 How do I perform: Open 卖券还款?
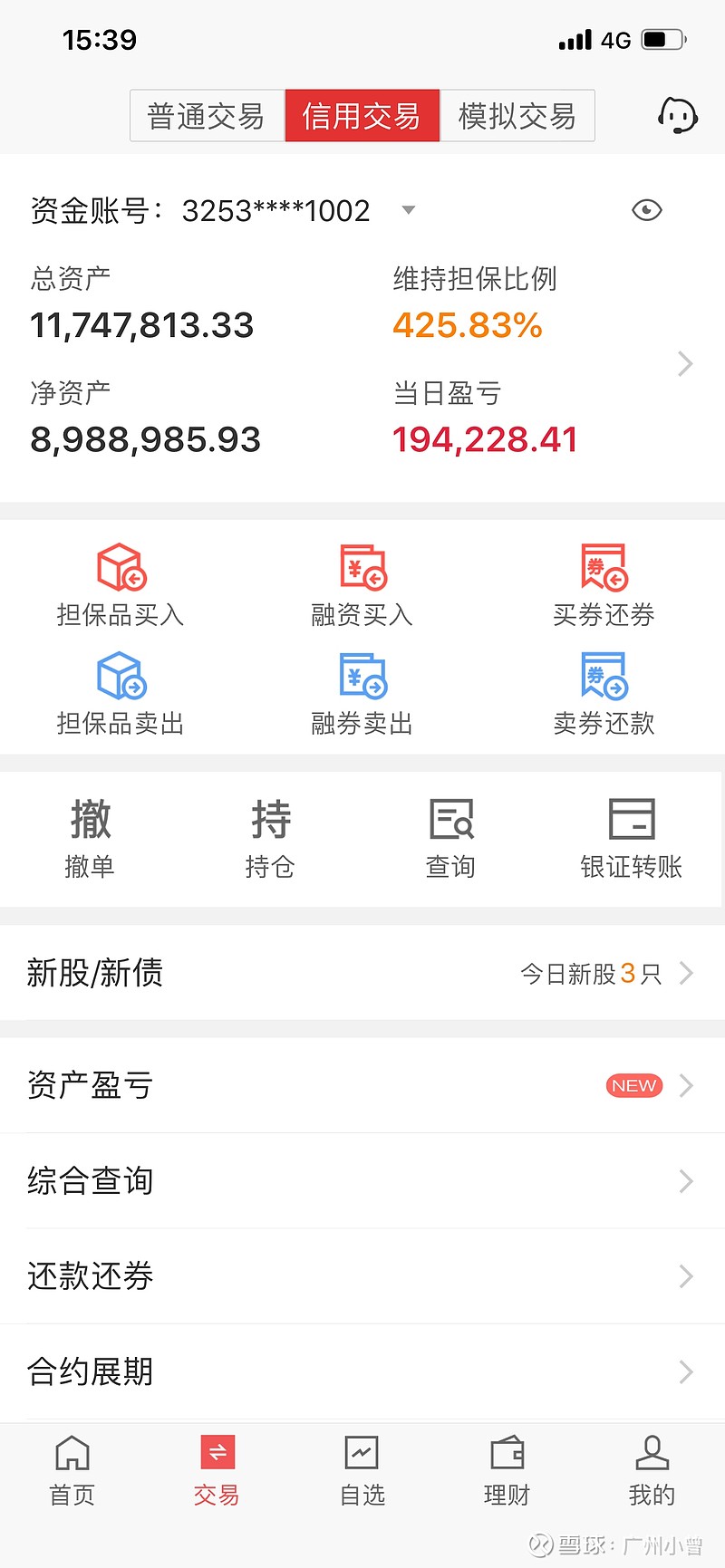click(604, 694)
